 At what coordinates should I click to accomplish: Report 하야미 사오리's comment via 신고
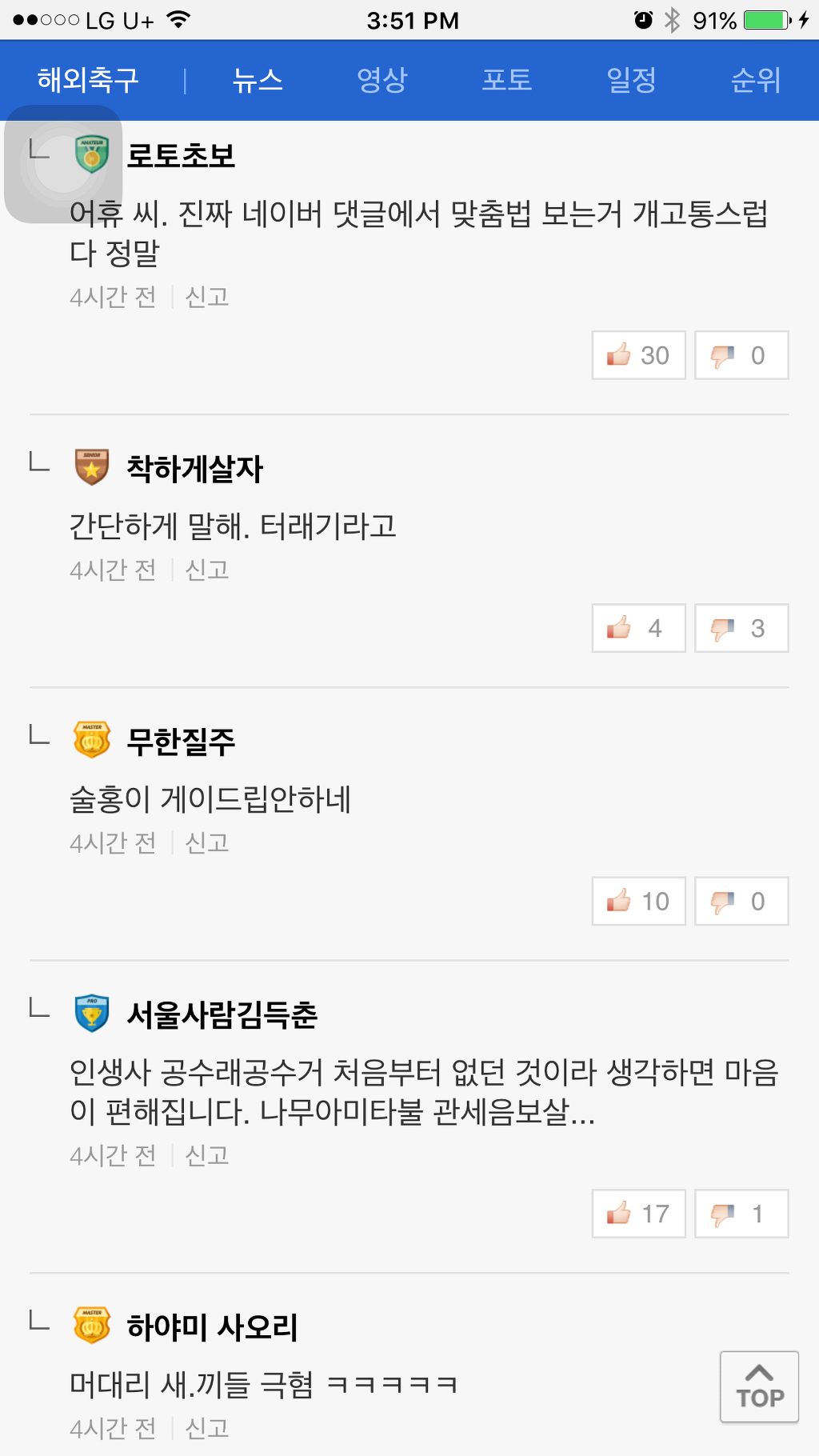[x=207, y=1428]
